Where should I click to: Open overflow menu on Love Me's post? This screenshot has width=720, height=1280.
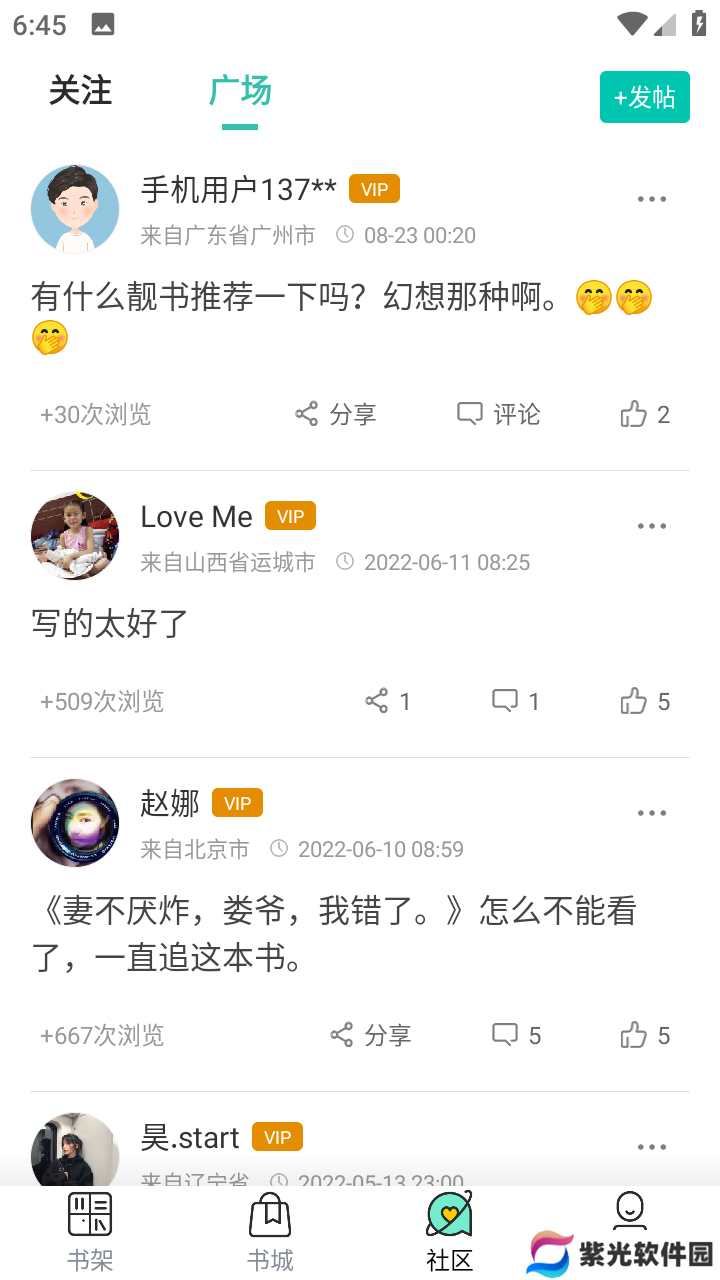[651, 526]
